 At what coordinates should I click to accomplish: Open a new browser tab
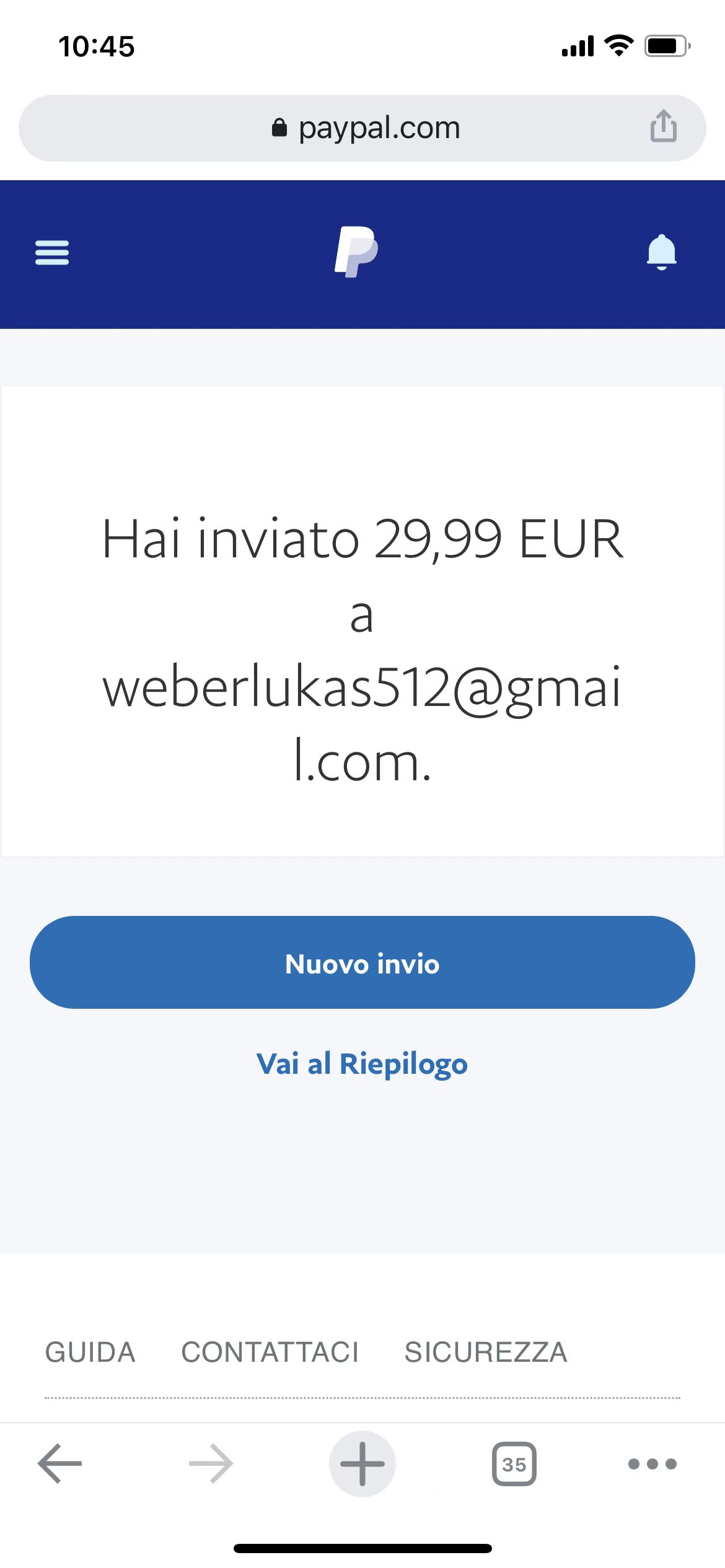point(362,1464)
